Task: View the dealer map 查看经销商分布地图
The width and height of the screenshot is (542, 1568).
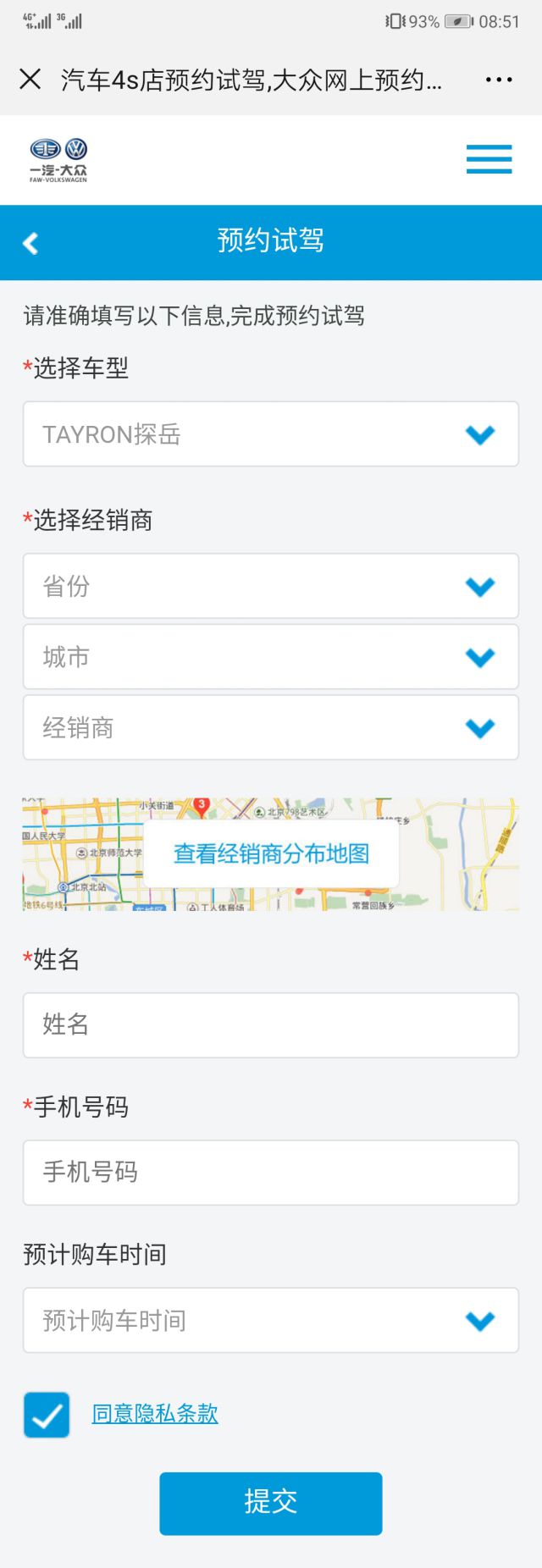Action: click(271, 853)
